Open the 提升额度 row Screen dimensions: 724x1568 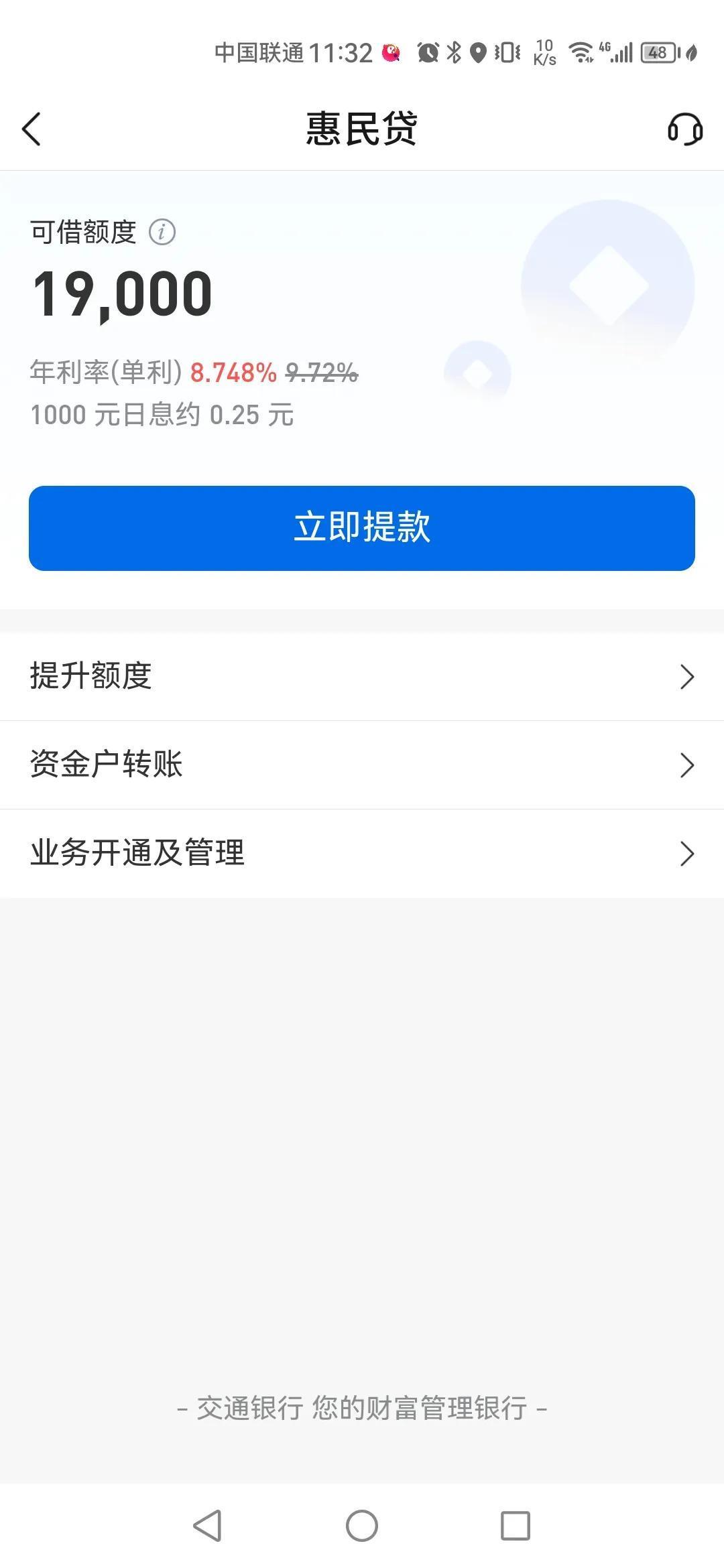pyautogui.click(x=362, y=676)
